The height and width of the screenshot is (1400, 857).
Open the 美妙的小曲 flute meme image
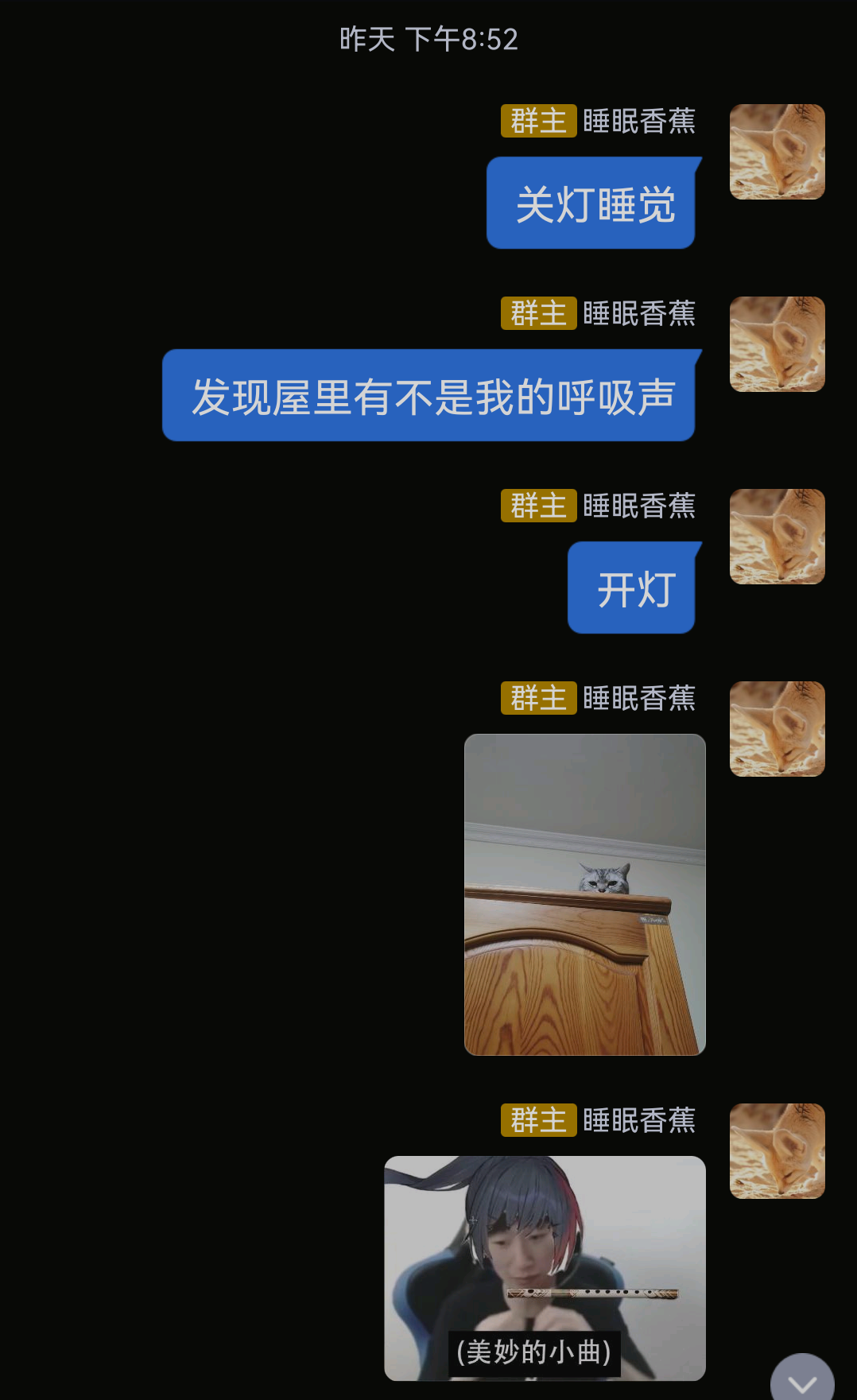545,1268
